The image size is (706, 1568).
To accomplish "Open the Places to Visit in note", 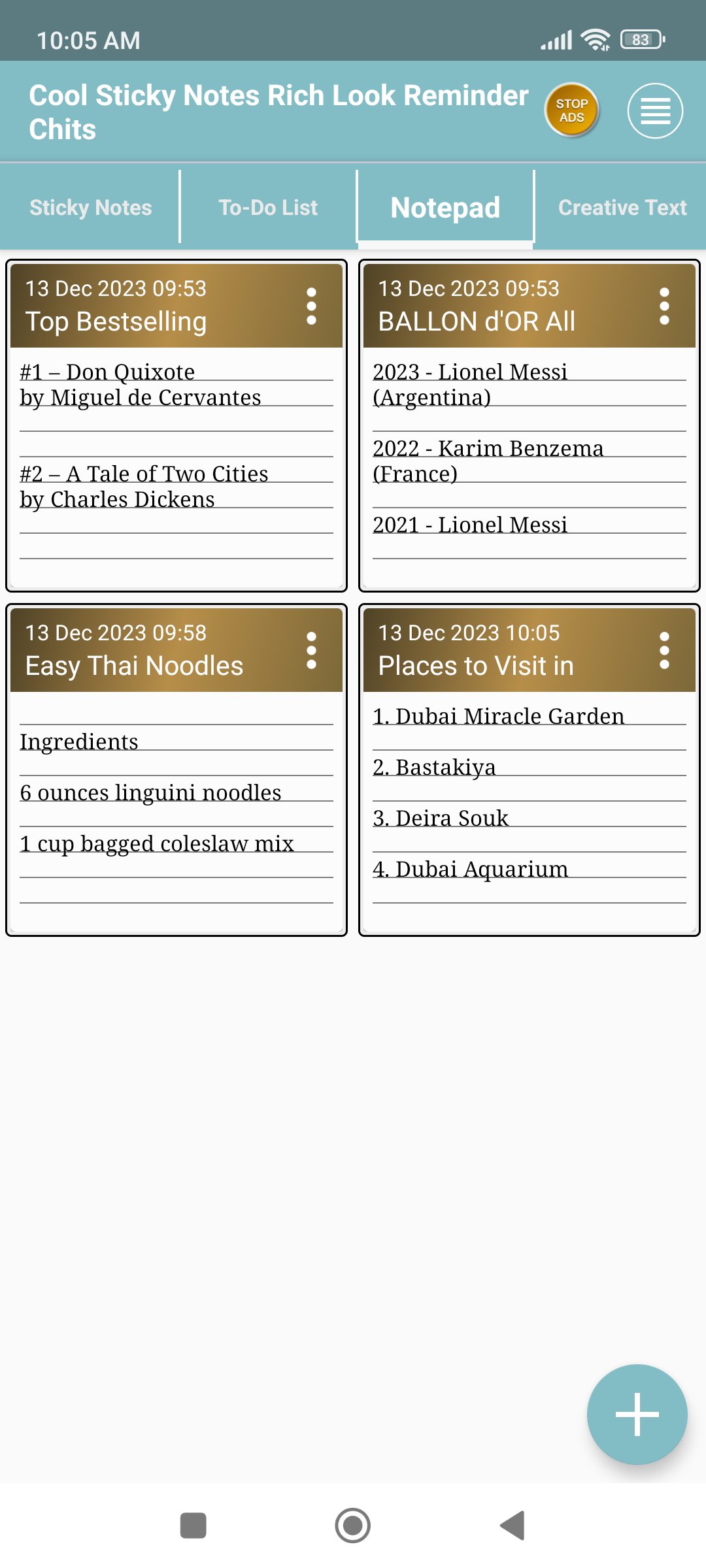I will coord(529,804).
